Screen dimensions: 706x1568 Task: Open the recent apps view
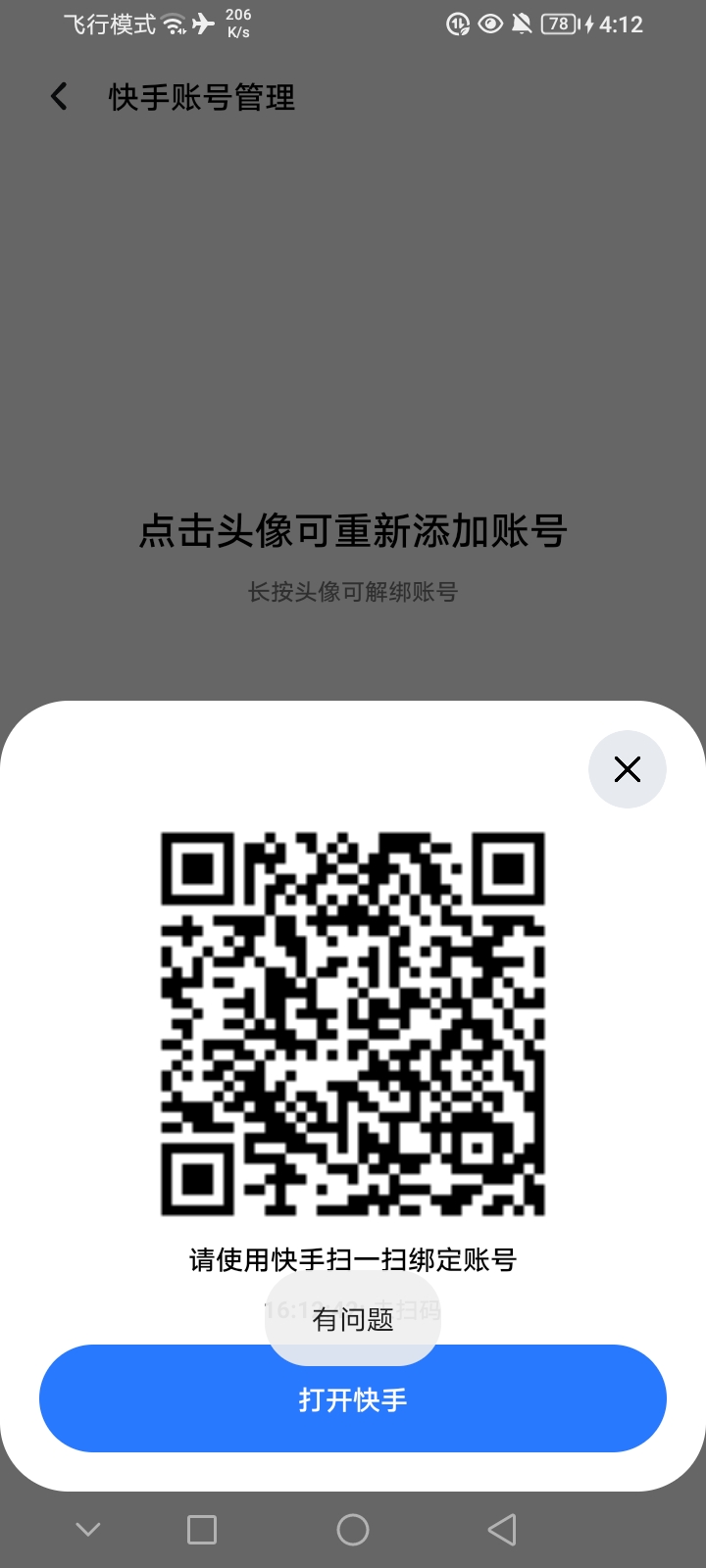tap(202, 1530)
